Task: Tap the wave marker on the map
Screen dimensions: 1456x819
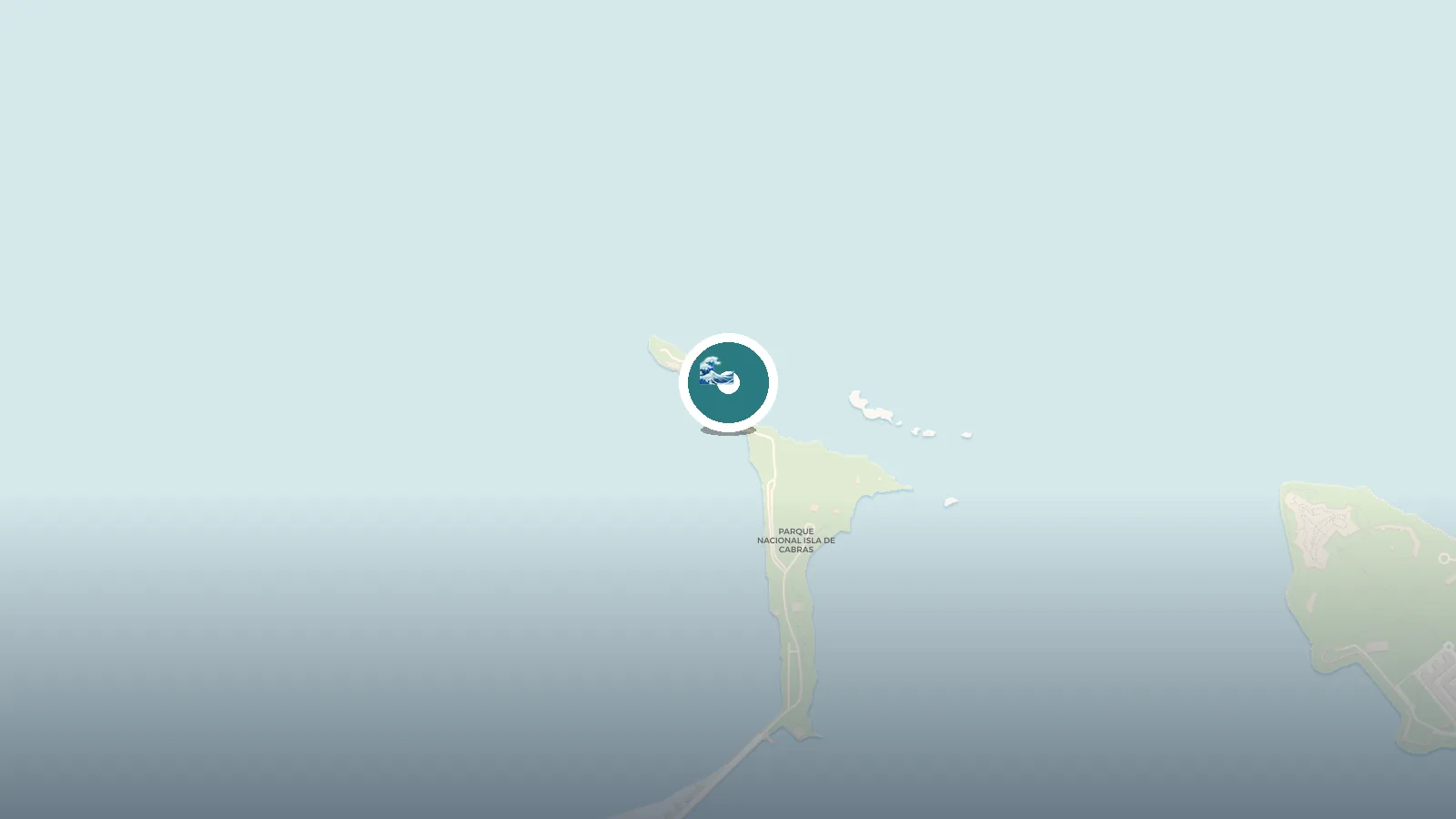Action: (727, 382)
